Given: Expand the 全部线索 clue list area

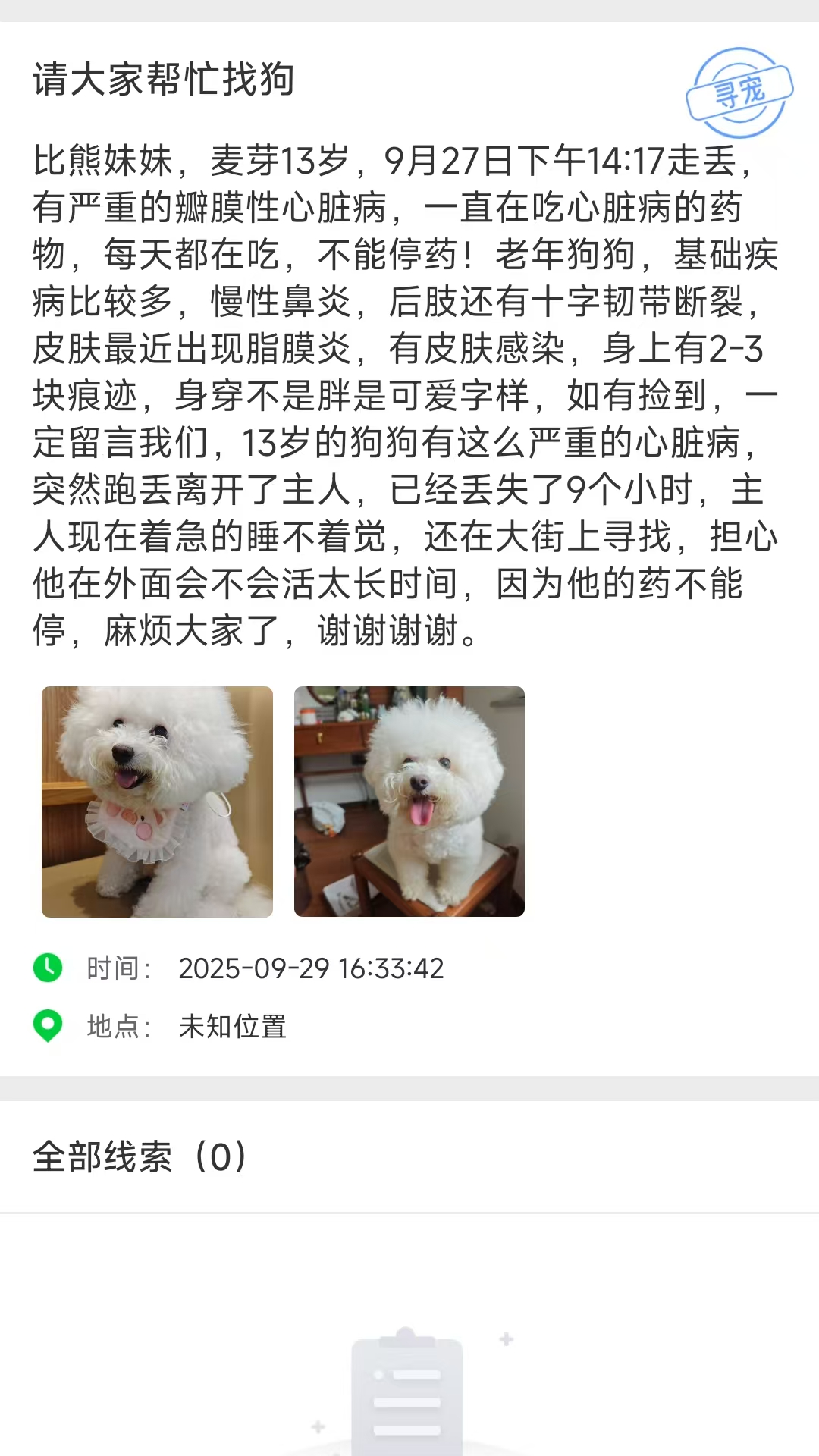Looking at the screenshot, I should point(409,1289).
